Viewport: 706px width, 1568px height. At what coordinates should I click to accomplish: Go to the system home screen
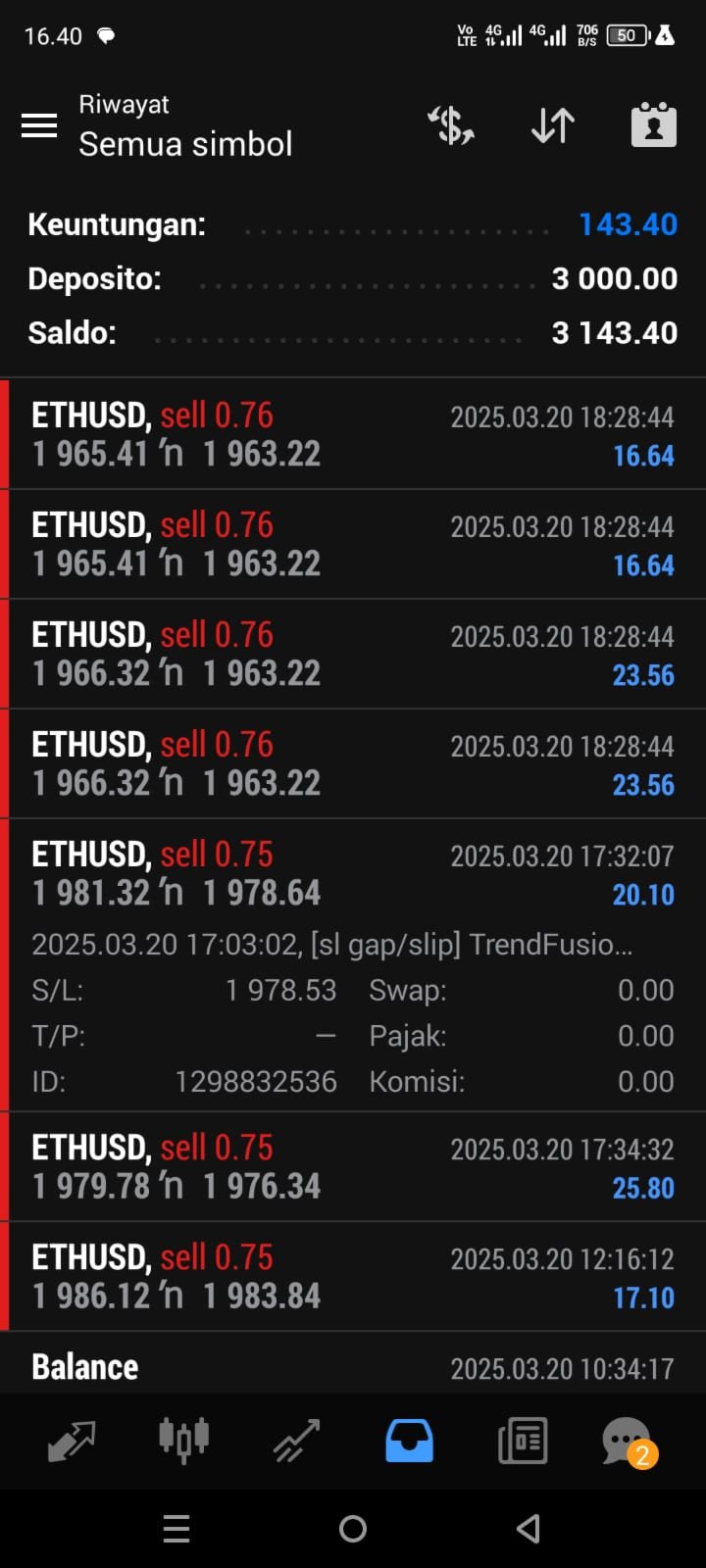353,1529
